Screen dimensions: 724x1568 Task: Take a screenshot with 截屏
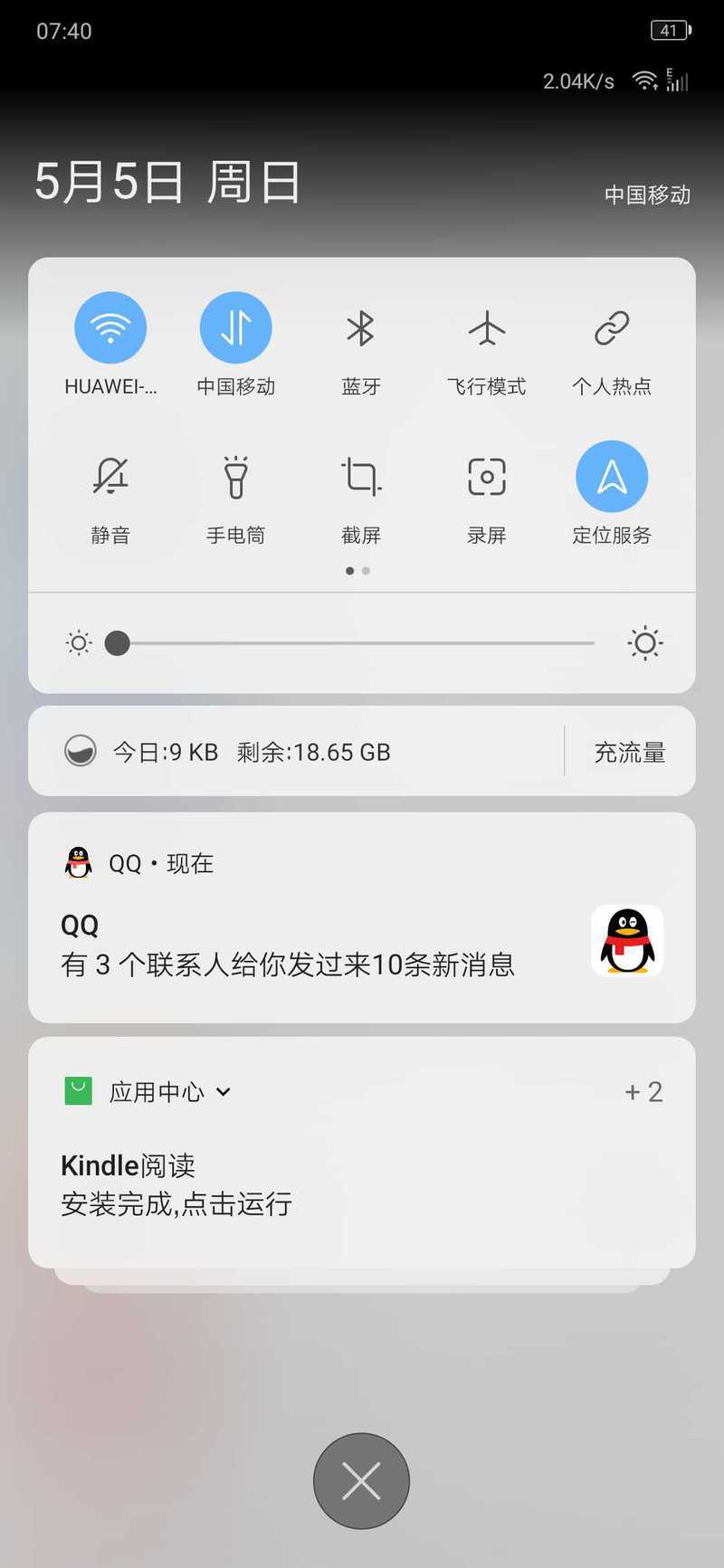point(360,476)
